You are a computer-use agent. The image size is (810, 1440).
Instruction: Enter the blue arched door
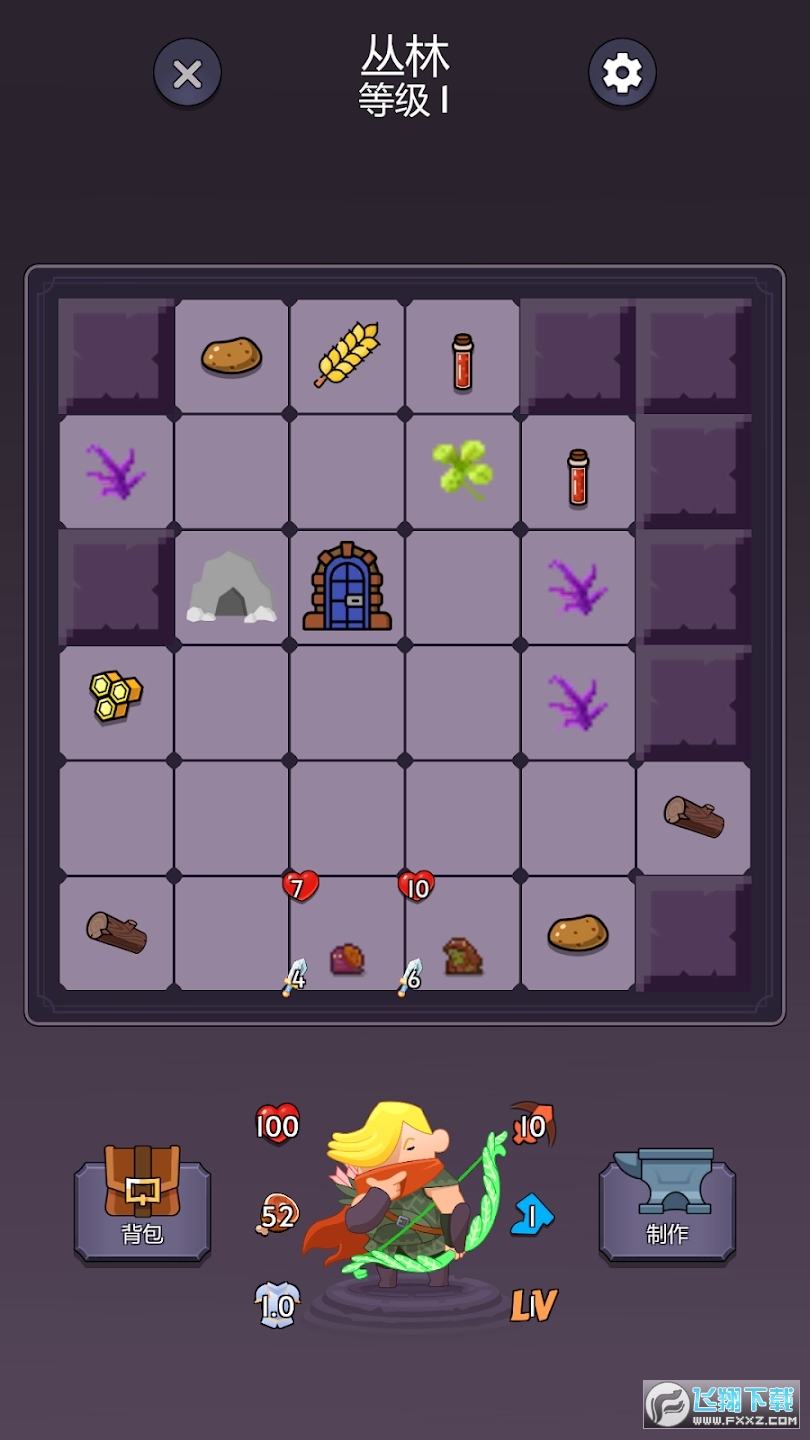pos(347,587)
